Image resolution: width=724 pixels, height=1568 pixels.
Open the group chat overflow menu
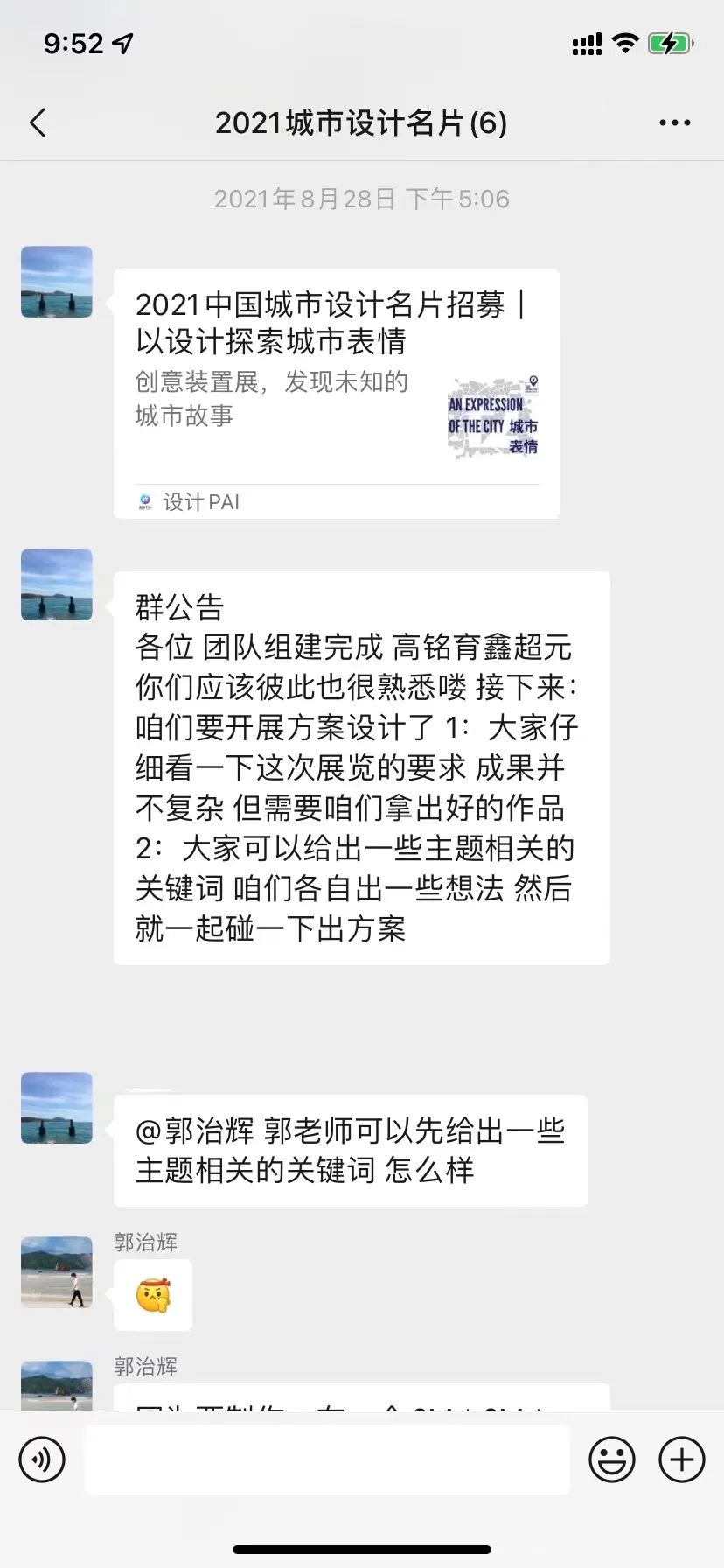[674, 123]
